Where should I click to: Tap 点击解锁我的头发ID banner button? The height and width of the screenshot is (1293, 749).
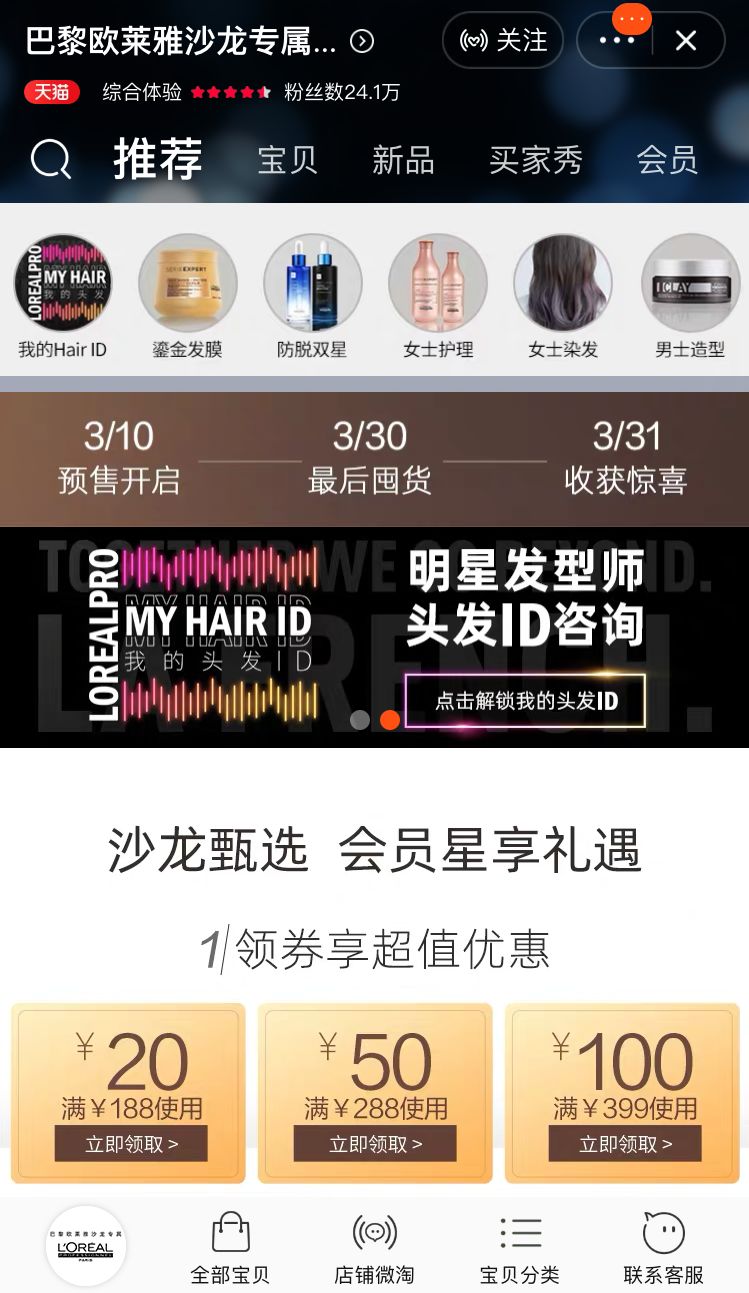point(525,701)
